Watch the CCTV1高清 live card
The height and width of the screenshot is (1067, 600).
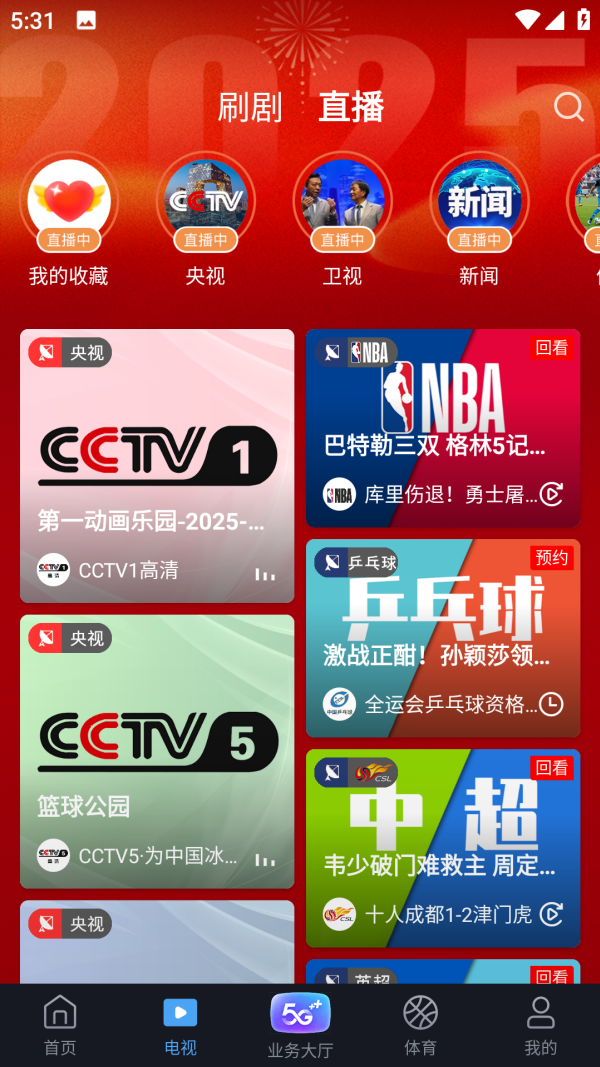157,466
